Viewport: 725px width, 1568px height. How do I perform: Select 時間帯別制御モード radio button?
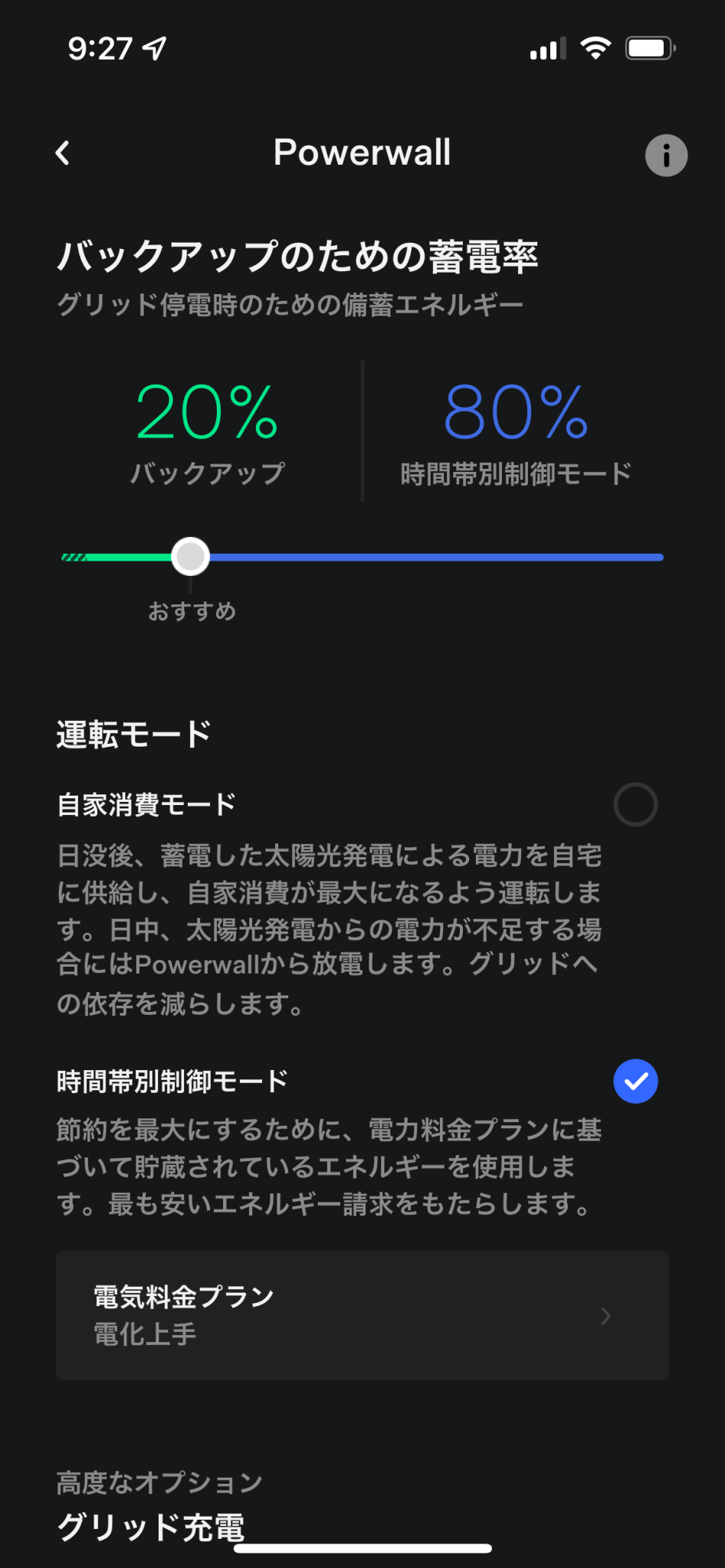[635, 1081]
